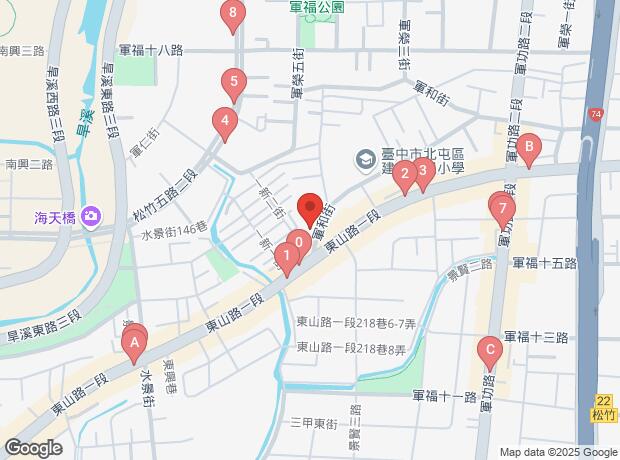Select the marker labeled C

click(489, 352)
